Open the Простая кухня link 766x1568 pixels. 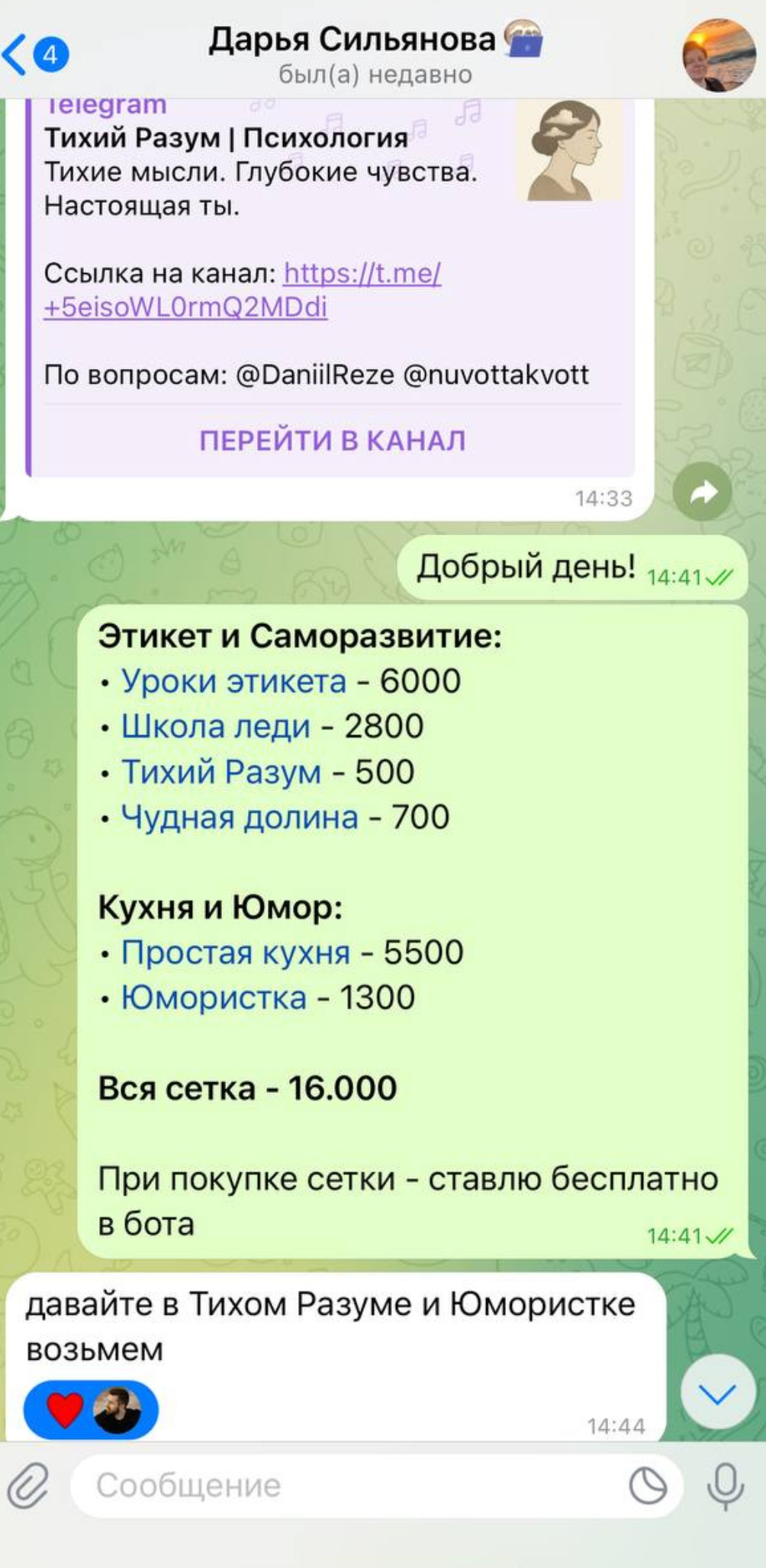tap(235, 953)
